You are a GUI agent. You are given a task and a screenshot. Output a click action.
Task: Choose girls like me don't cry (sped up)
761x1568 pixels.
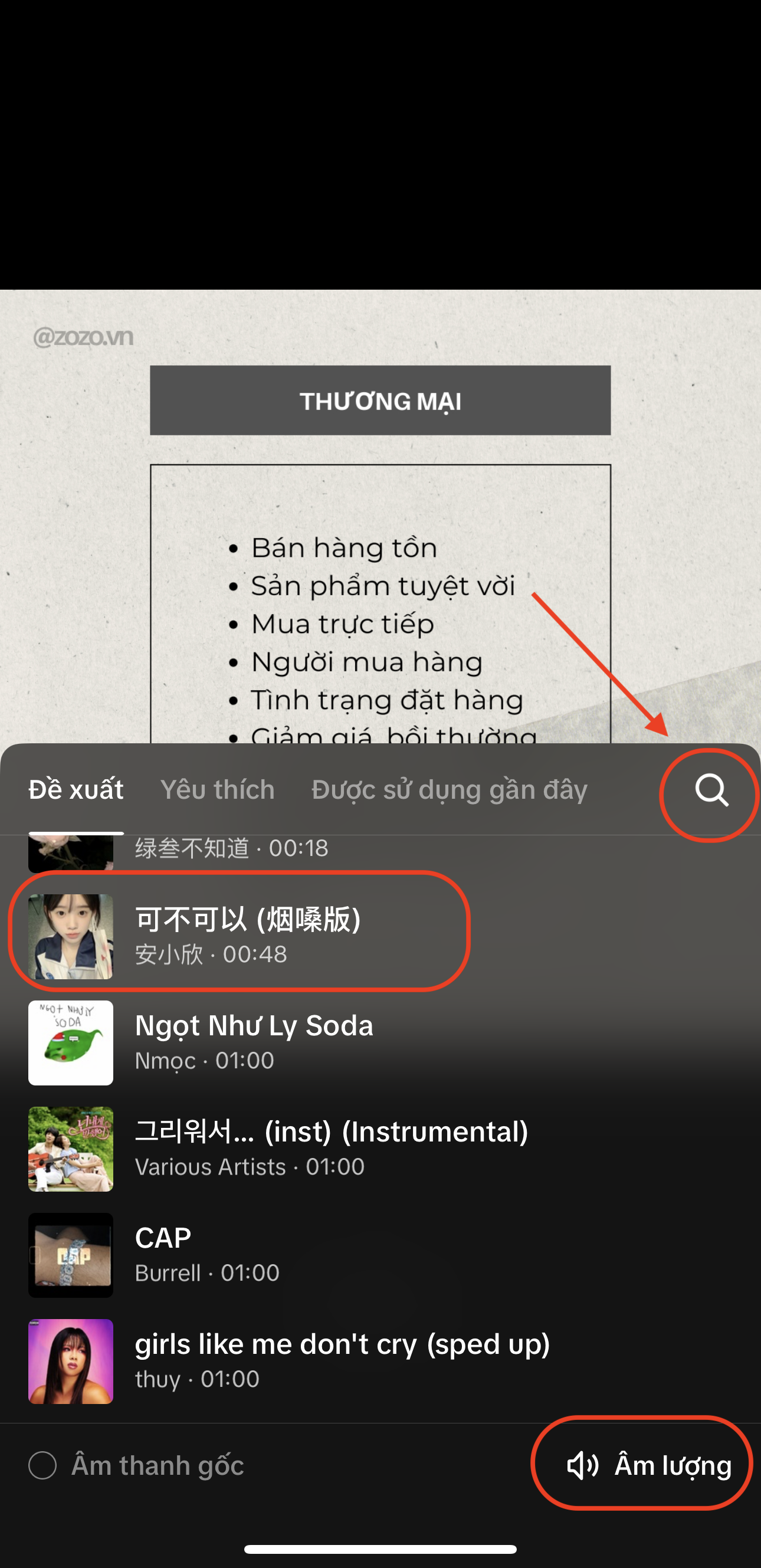point(341,1360)
